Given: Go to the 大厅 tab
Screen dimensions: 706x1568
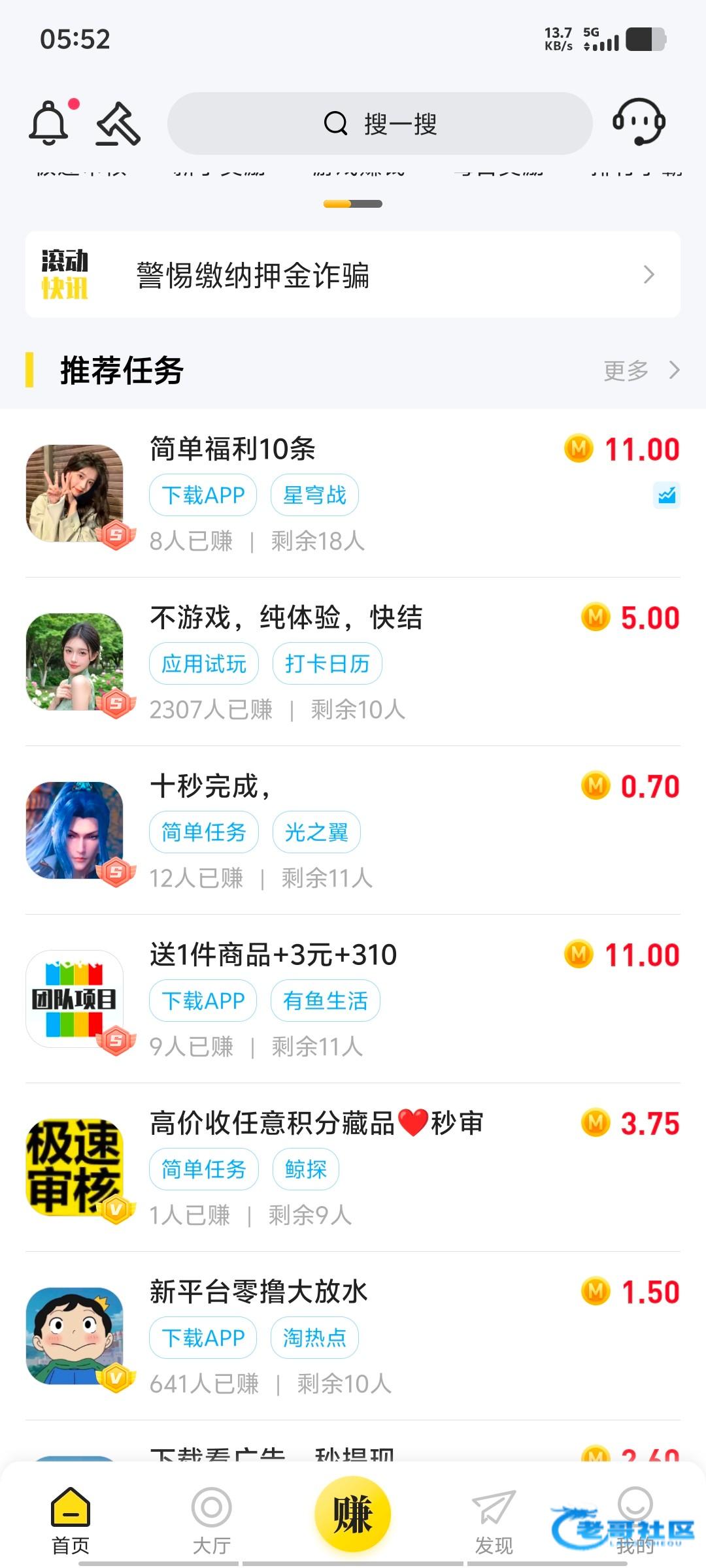Looking at the screenshot, I should 211,1520.
